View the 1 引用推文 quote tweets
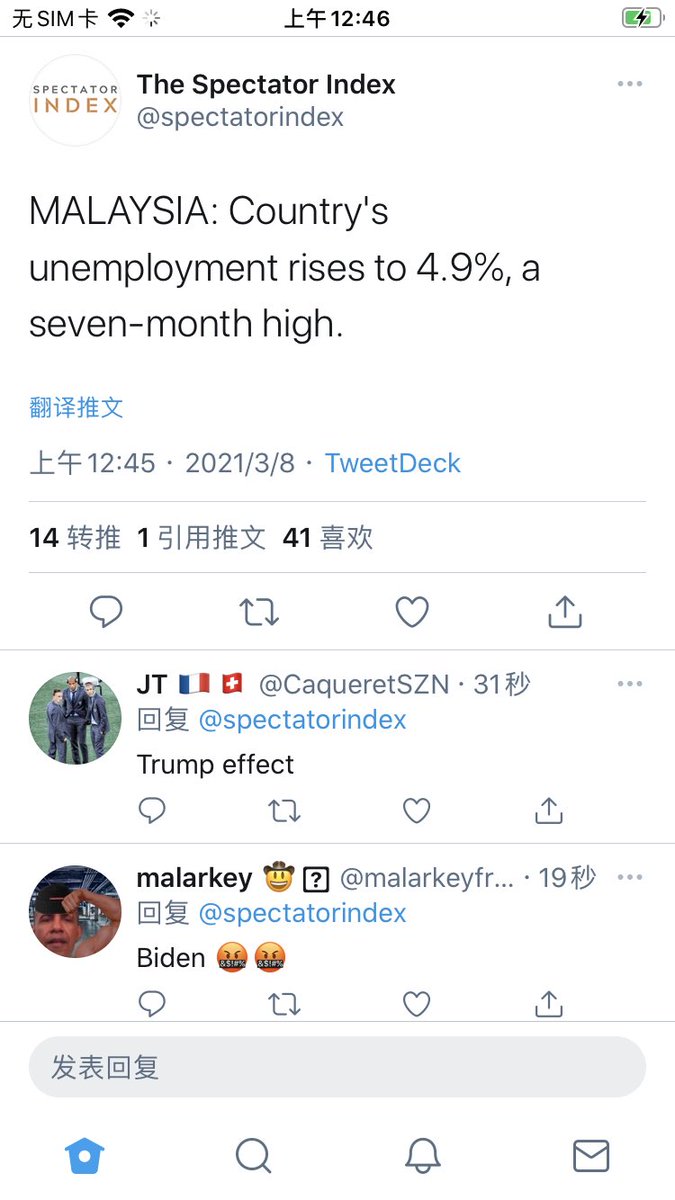Screen dimensions: 675x1200 click(201, 538)
